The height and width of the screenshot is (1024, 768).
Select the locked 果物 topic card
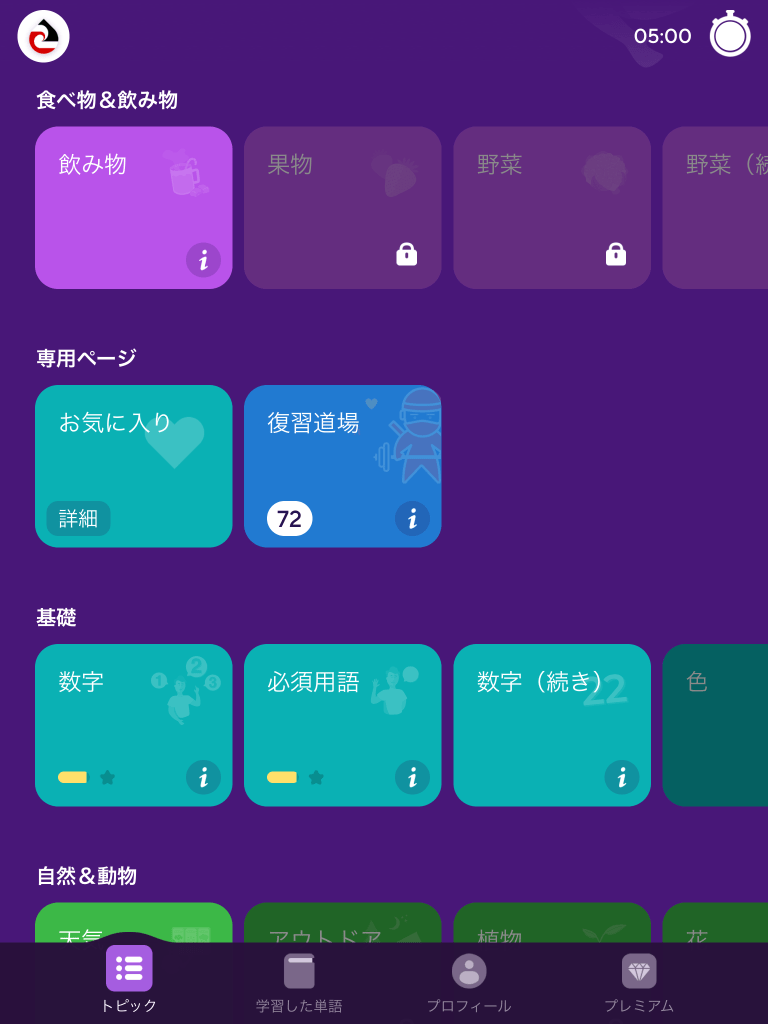[x=342, y=207]
